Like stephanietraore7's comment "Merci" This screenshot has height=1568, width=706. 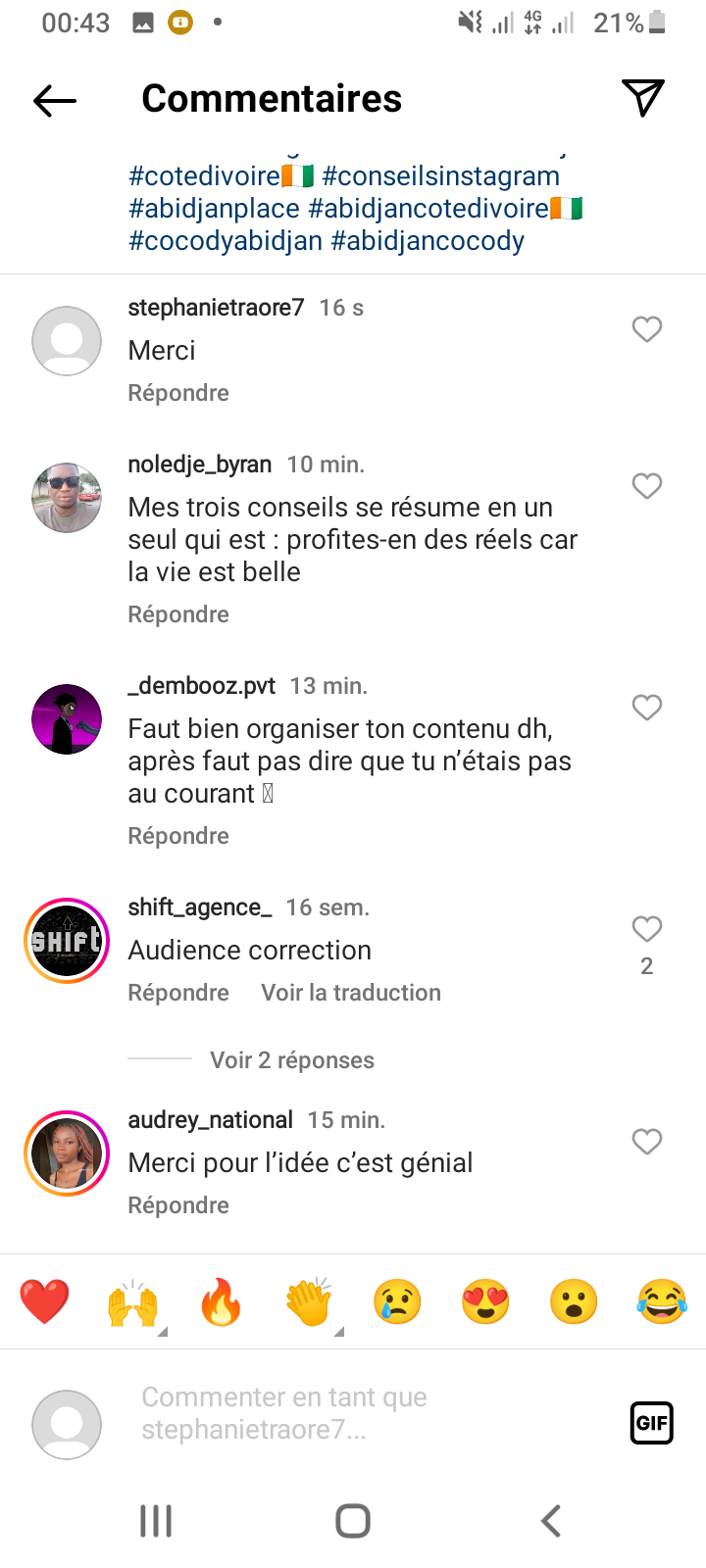pyautogui.click(x=646, y=329)
